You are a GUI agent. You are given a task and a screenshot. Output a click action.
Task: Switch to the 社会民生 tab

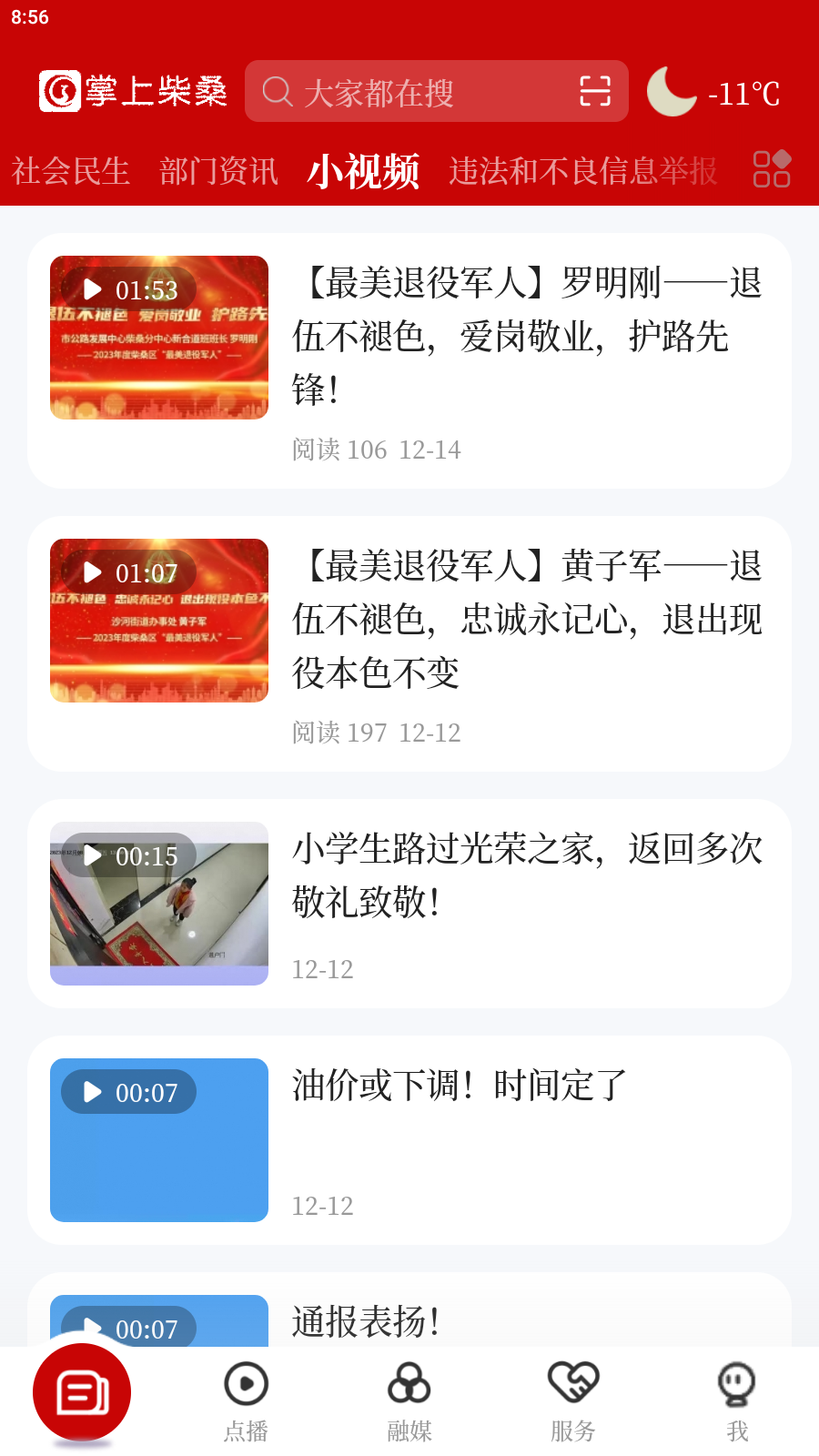(x=71, y=171)
